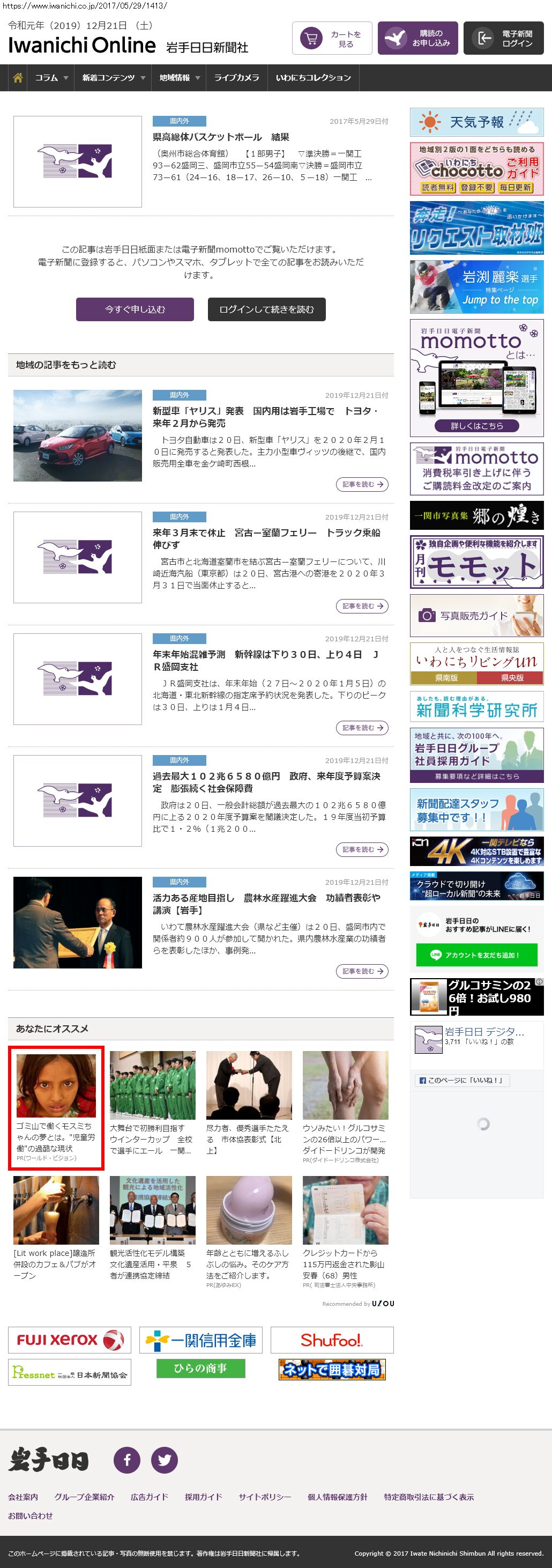This screenshot has width=552, height=1568.
Task: Open the 天気予報 banner
Action: coord(476,122)
